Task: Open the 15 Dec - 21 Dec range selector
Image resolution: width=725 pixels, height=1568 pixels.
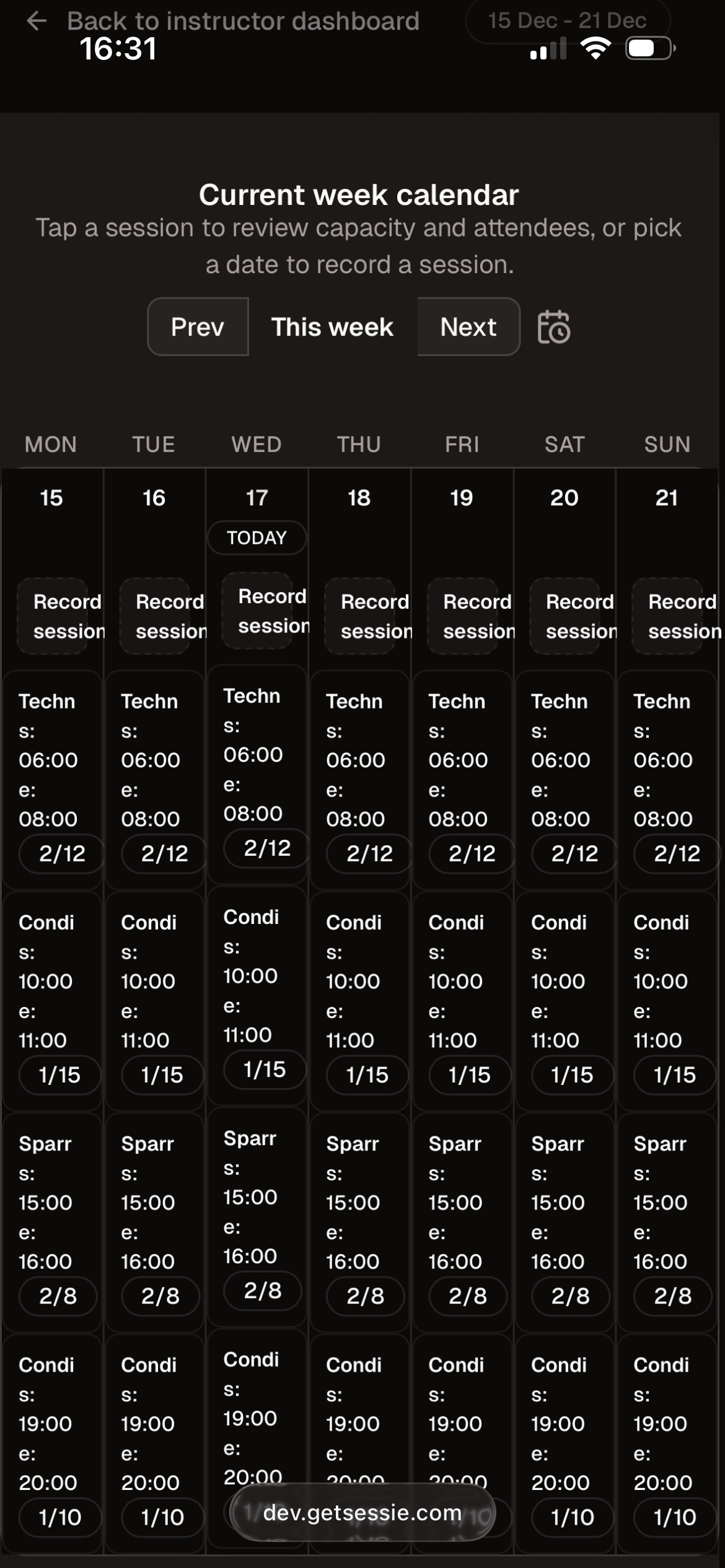Action: pos(567,20)
